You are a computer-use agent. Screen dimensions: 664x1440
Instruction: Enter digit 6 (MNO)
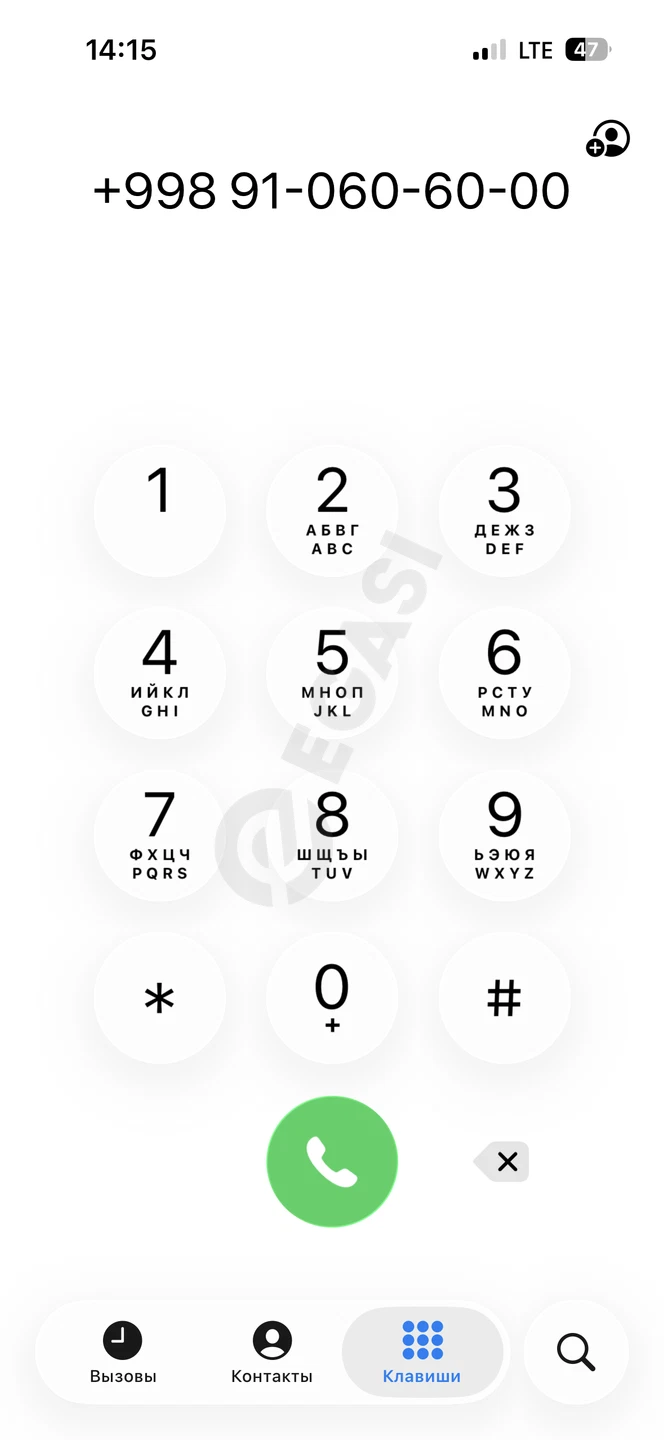coord(504,673)
